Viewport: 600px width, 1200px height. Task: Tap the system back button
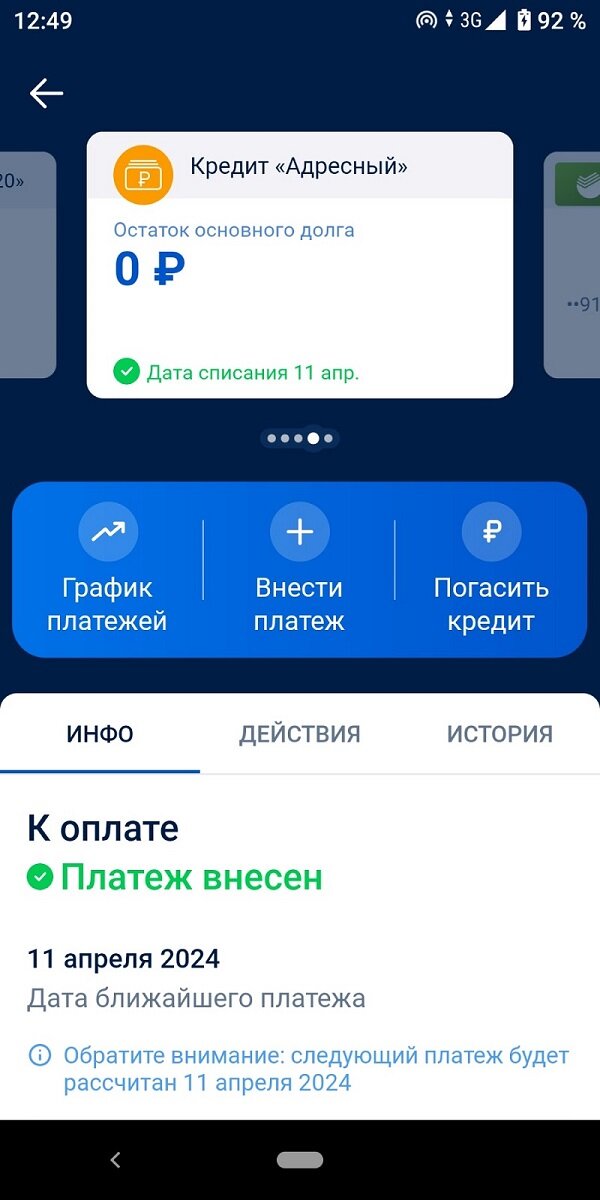[115, 1160]
